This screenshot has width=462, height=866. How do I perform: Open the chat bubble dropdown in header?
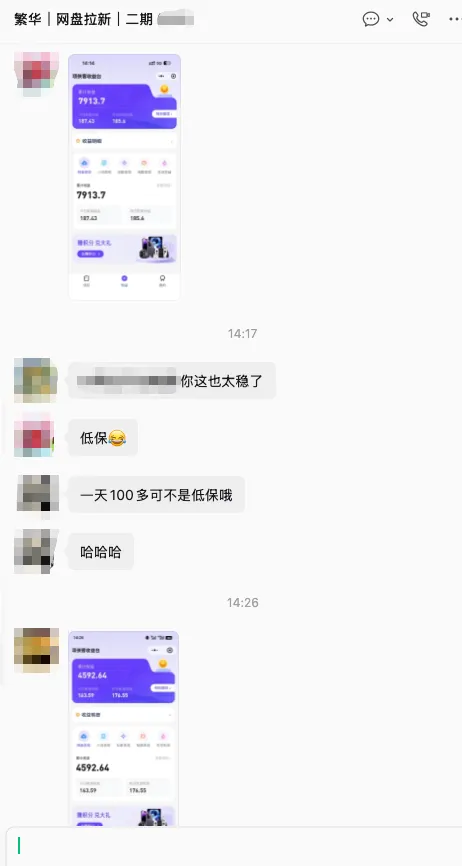point(378,19)
